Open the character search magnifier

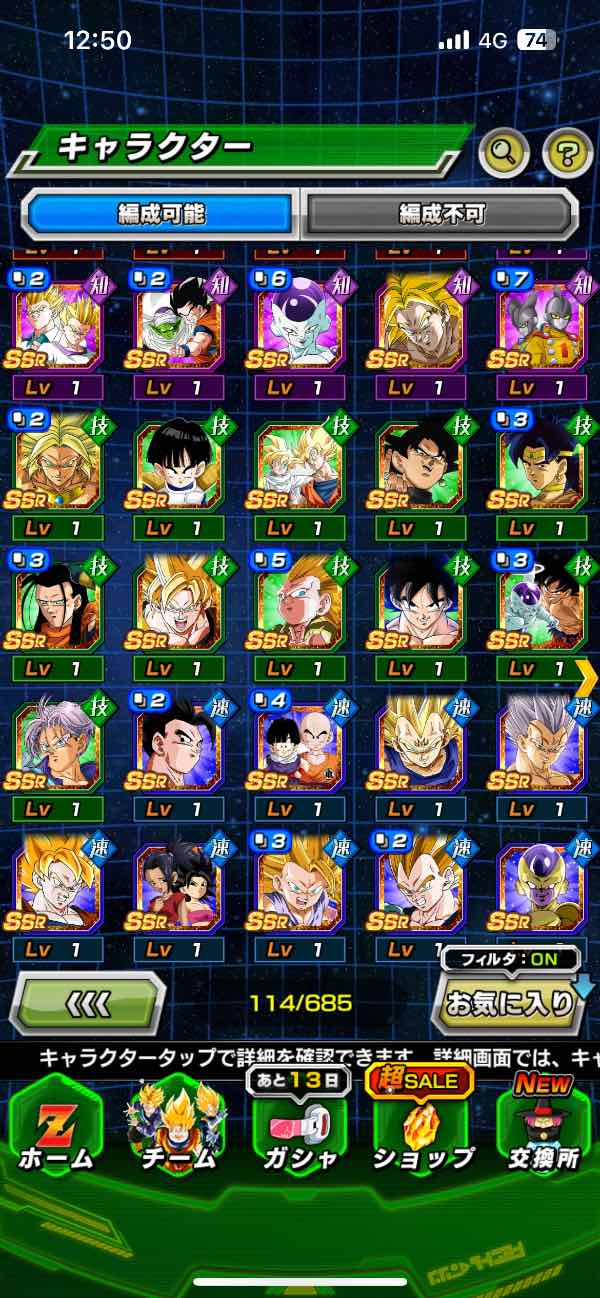[x=503, y=153]
